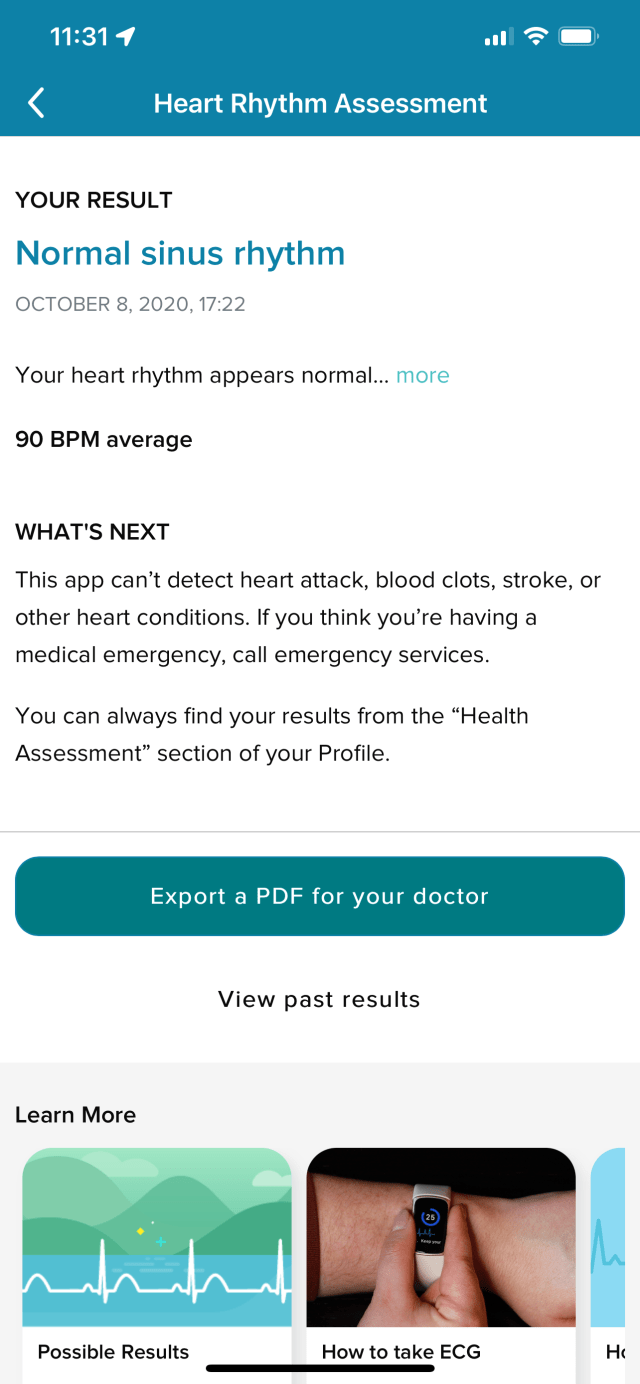Go back from Heart Rhythm Assessment

36,103
